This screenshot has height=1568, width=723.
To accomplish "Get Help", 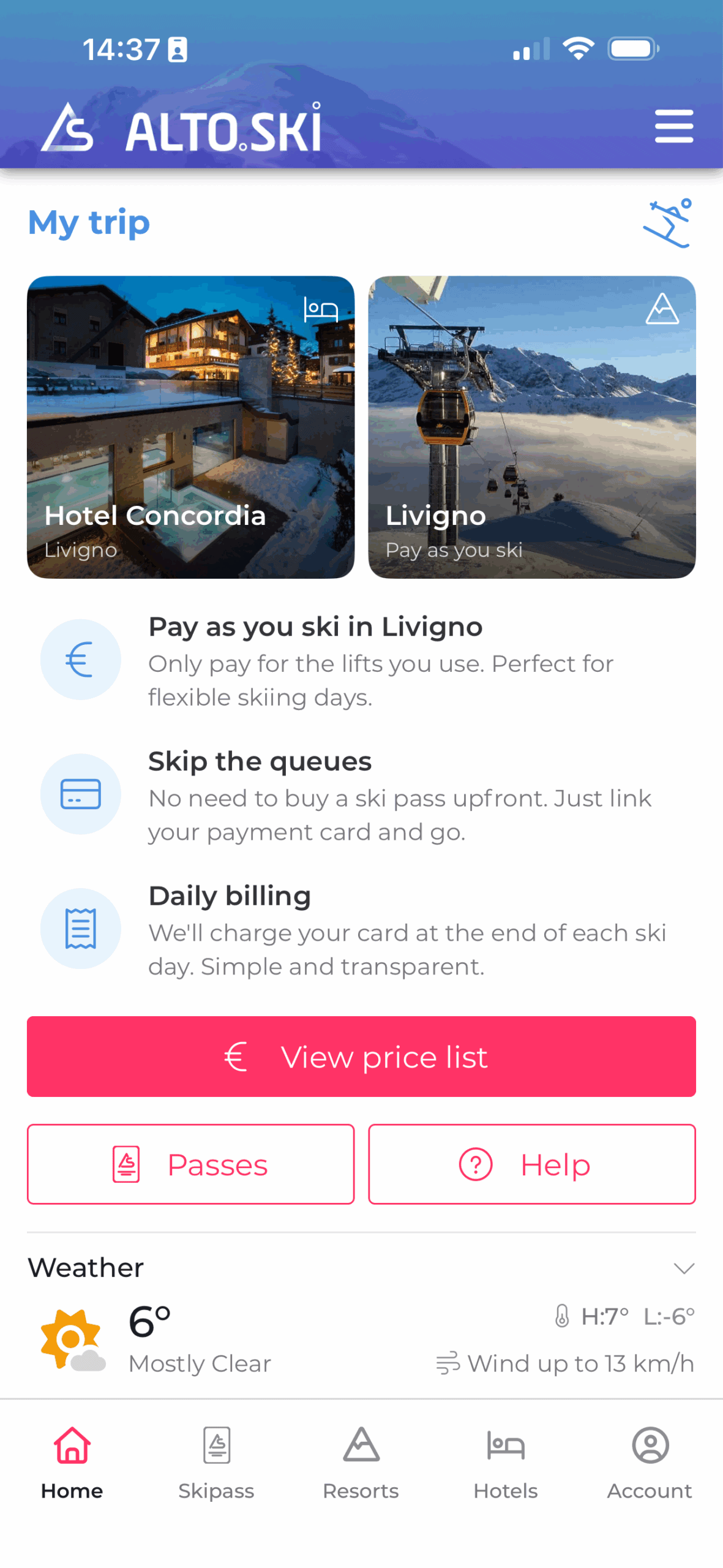I will [531, 1164].
